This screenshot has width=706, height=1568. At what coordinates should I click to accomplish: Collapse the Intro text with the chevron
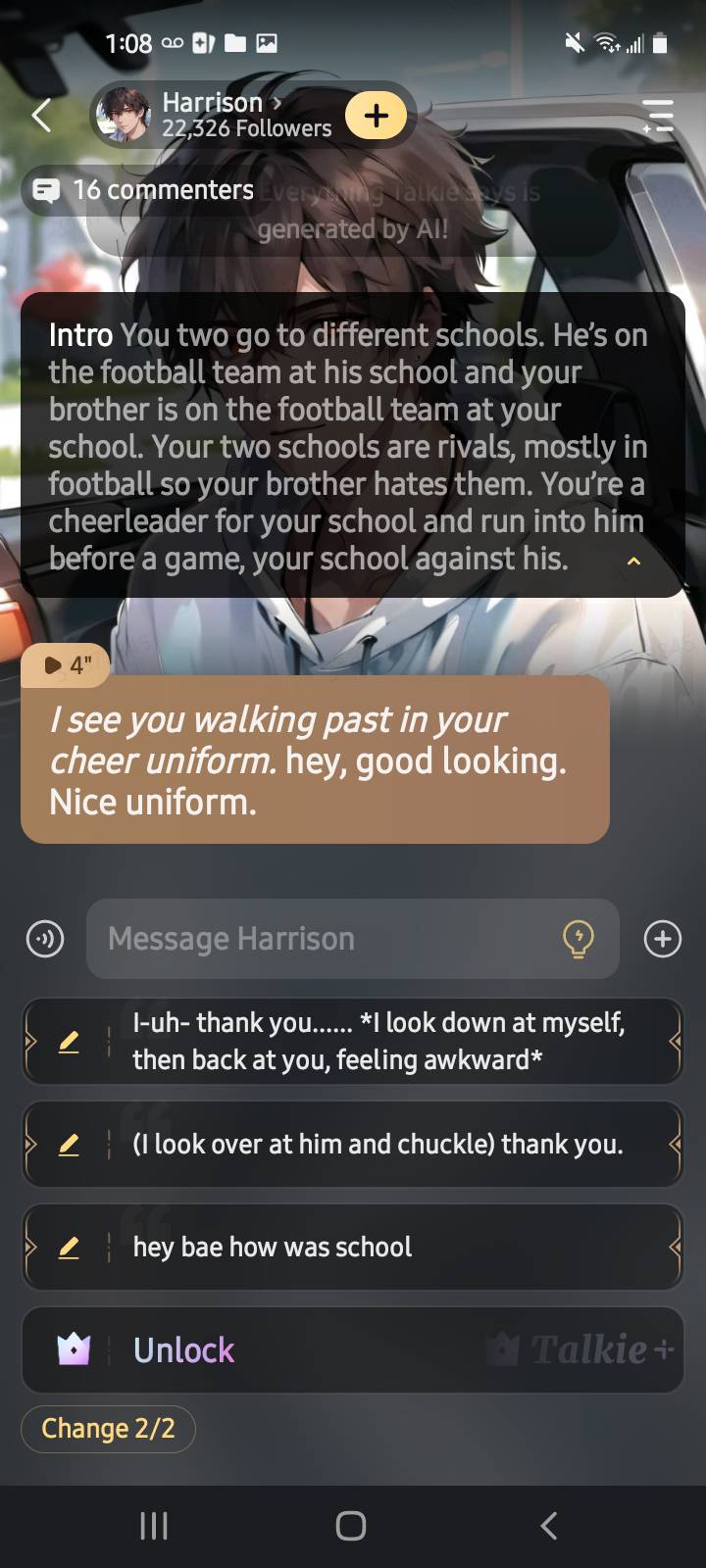633,562
